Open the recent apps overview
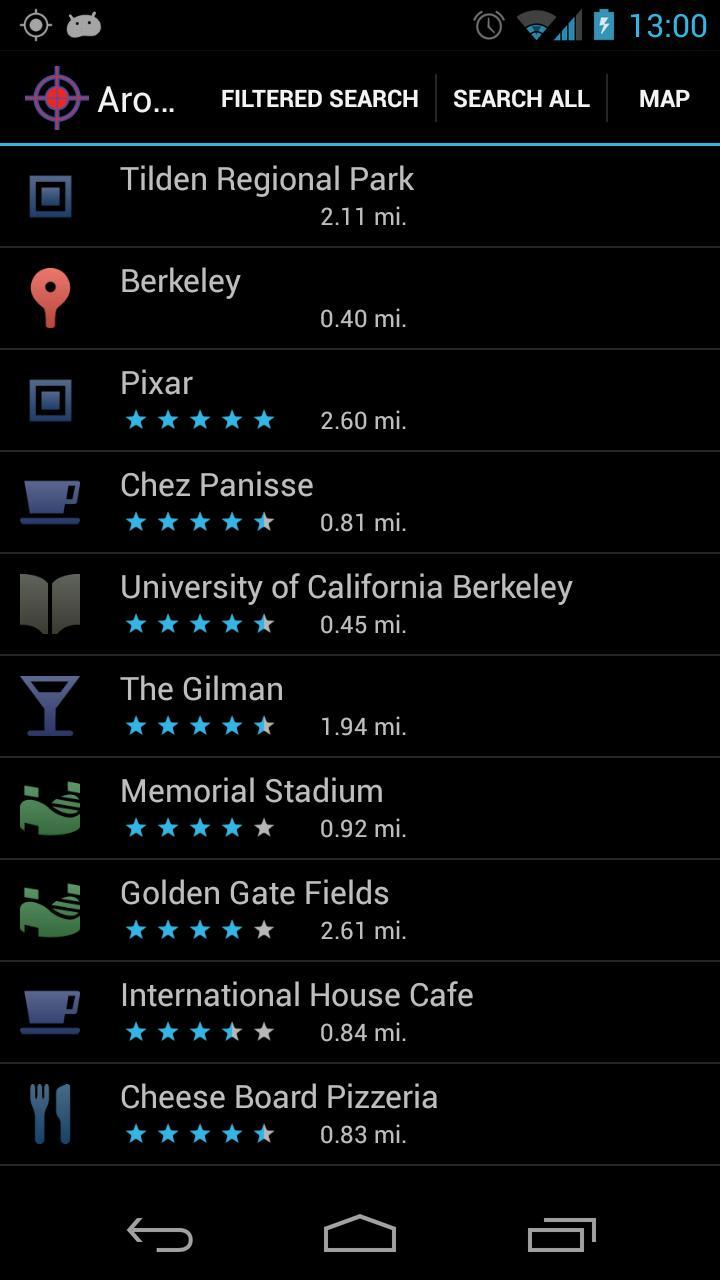The image size is (720, 1280). tap(561, 1235)
